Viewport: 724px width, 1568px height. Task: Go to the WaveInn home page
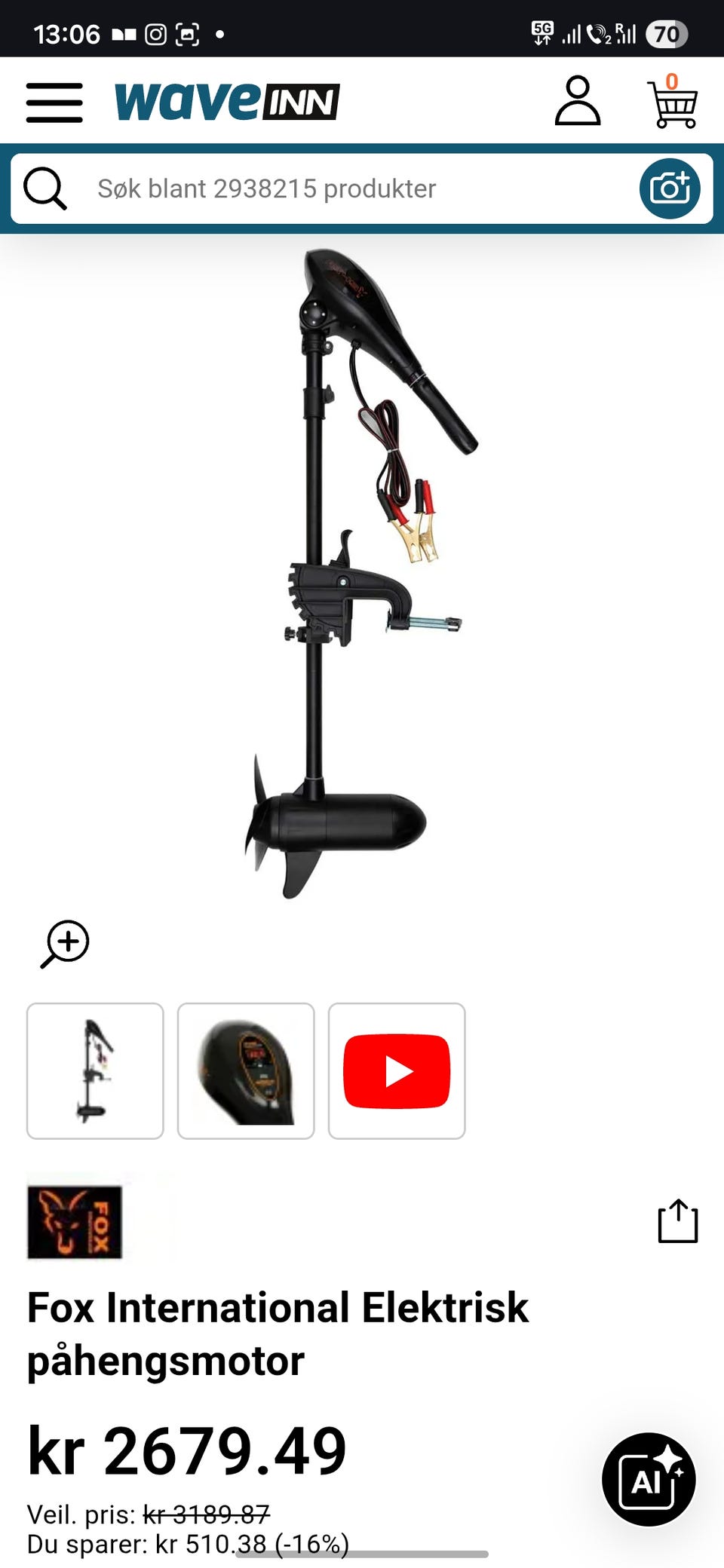tap(227, 102)
